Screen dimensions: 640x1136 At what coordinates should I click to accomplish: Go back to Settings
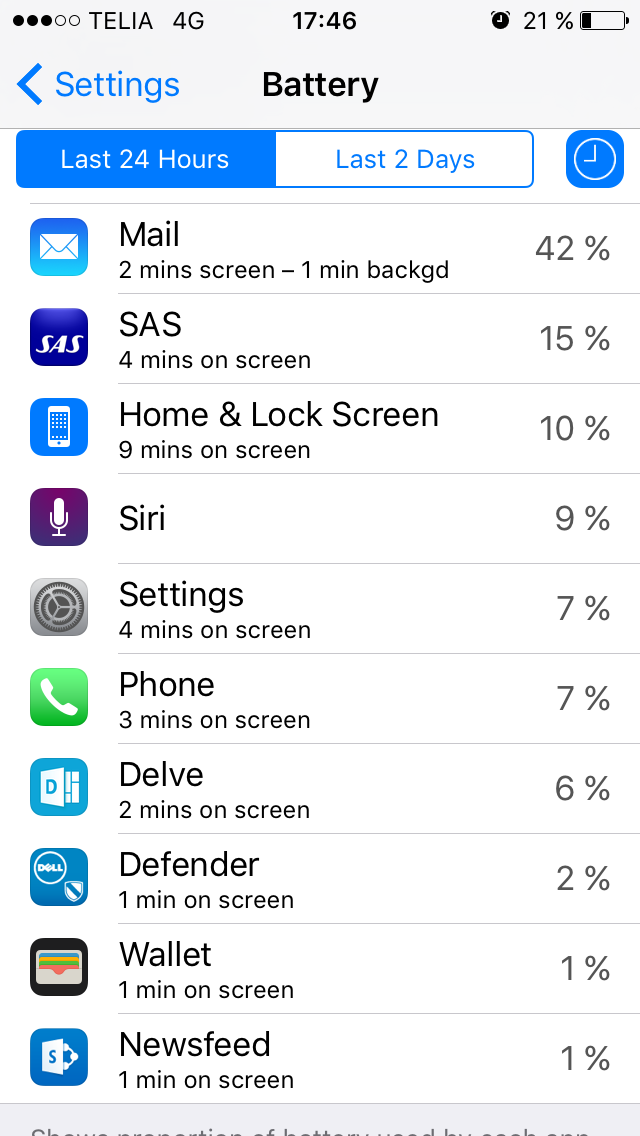pyautogui.click(x=98, y=85)
